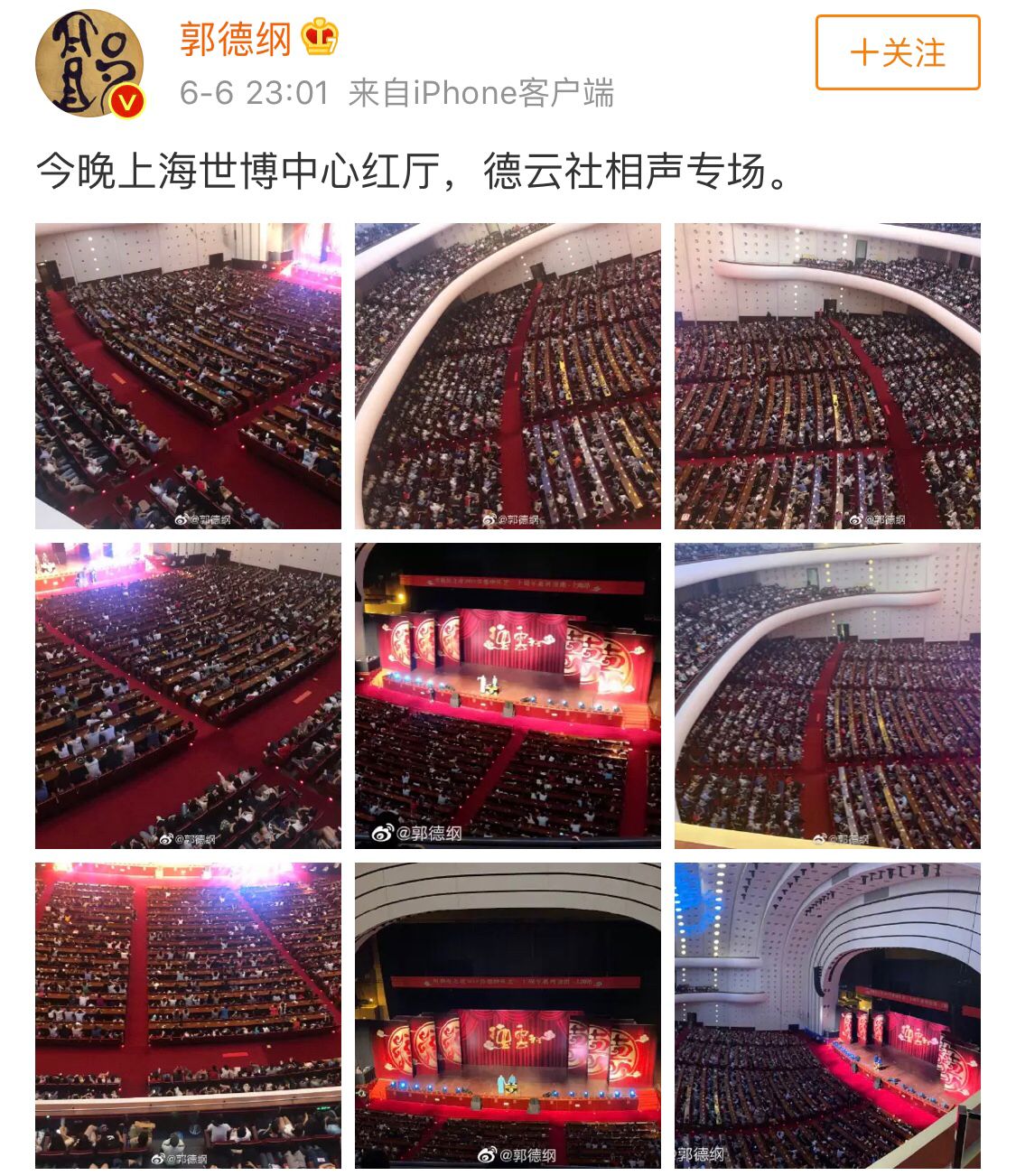Open first photo of audience with red aisle

188,376
